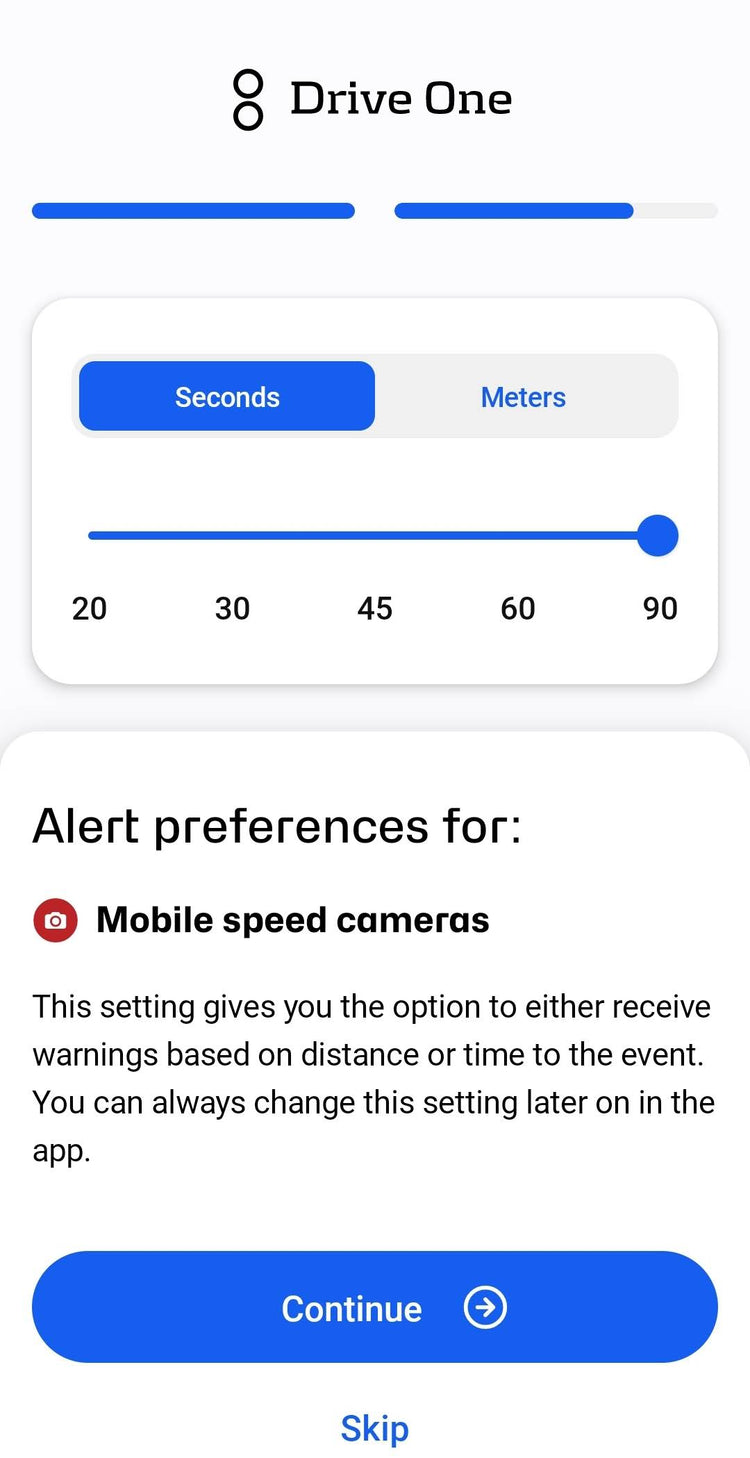
Task: Skip the alert preferences setup
Action: point(375,1427)
